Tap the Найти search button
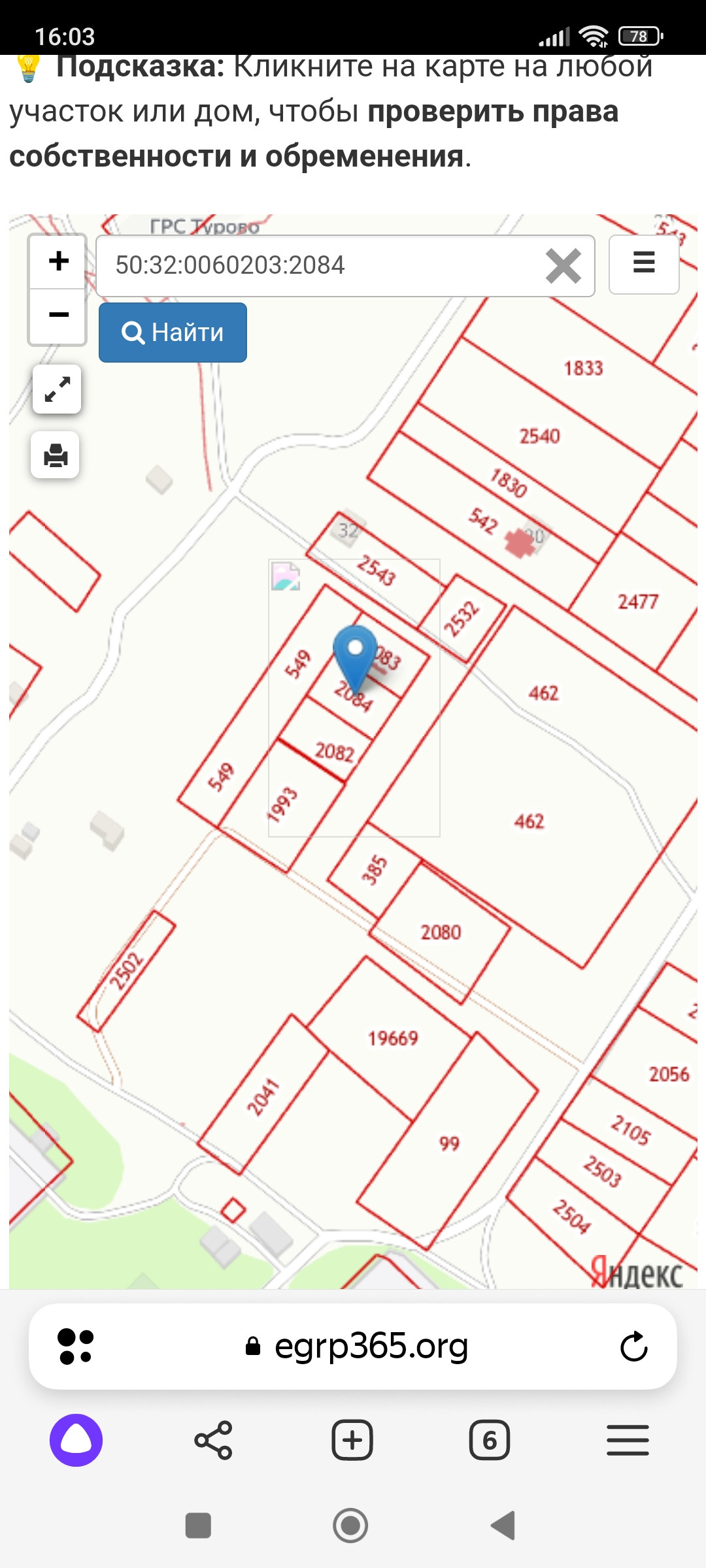706x1568 pixels. coord(173,333)
